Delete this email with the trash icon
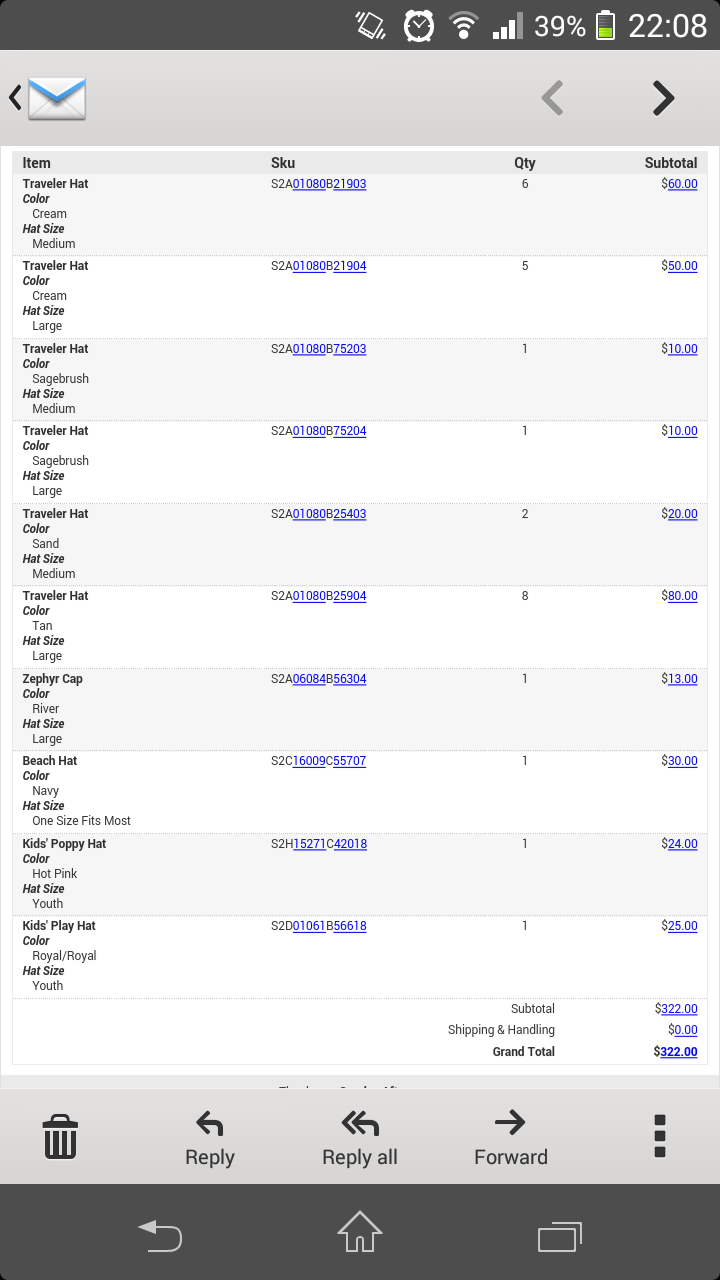720x1280 pixels. point(60,1137)
